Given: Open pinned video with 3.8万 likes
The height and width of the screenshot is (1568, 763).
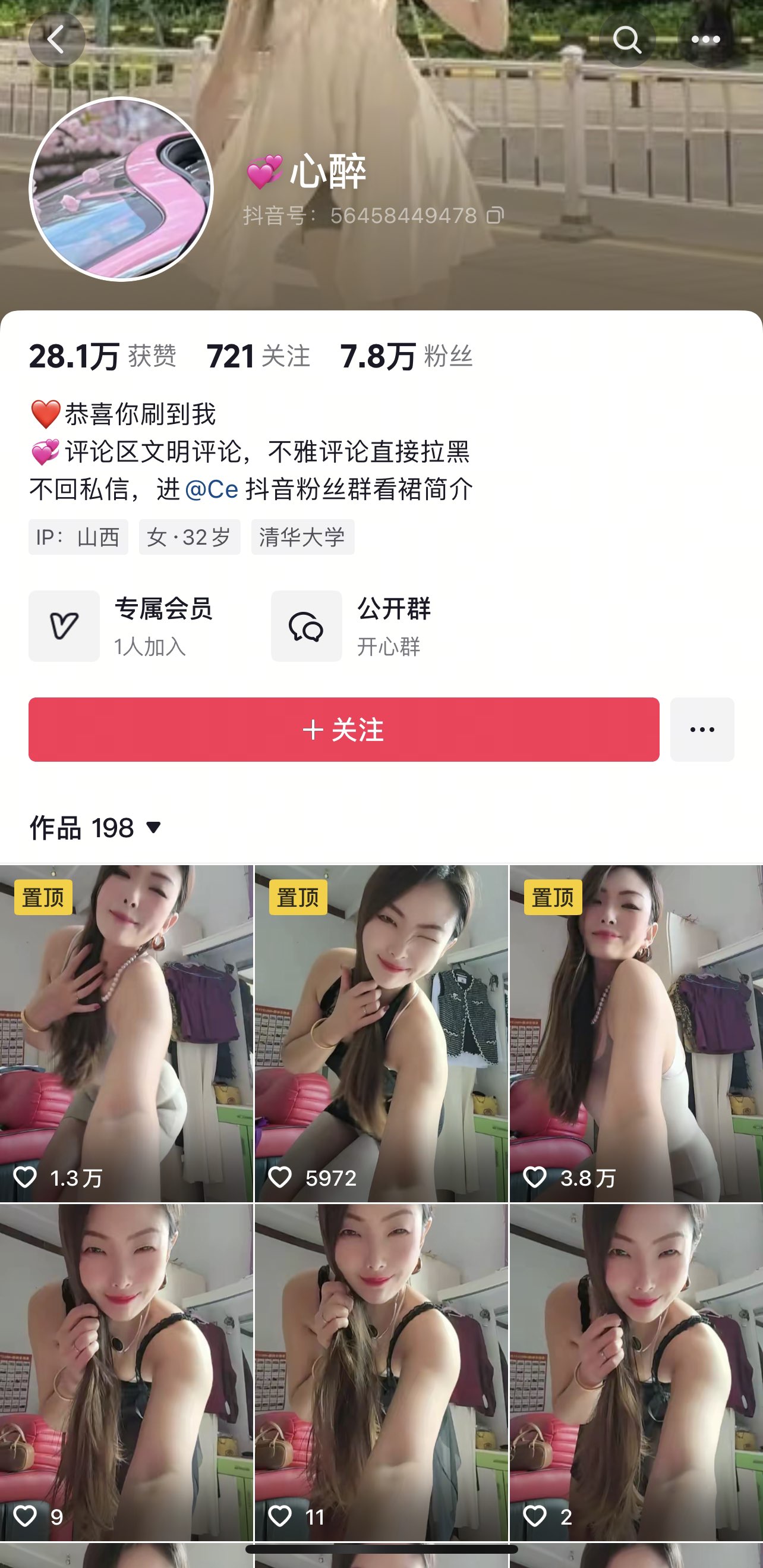Looking at the screenshot, I should 636,1033.
